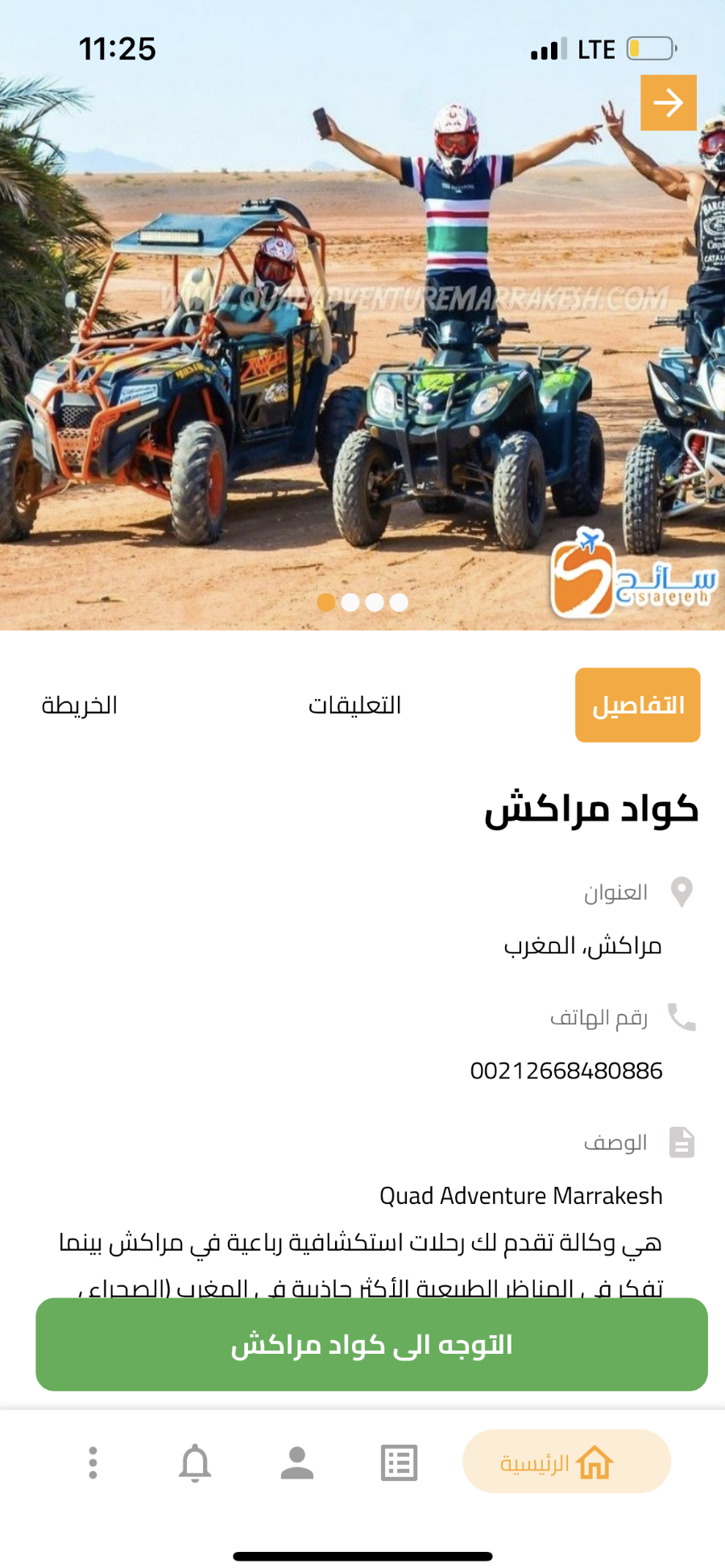Open the profile person icon
The height and width of the screenshot is (1568, 725).
coord(297,1463)
